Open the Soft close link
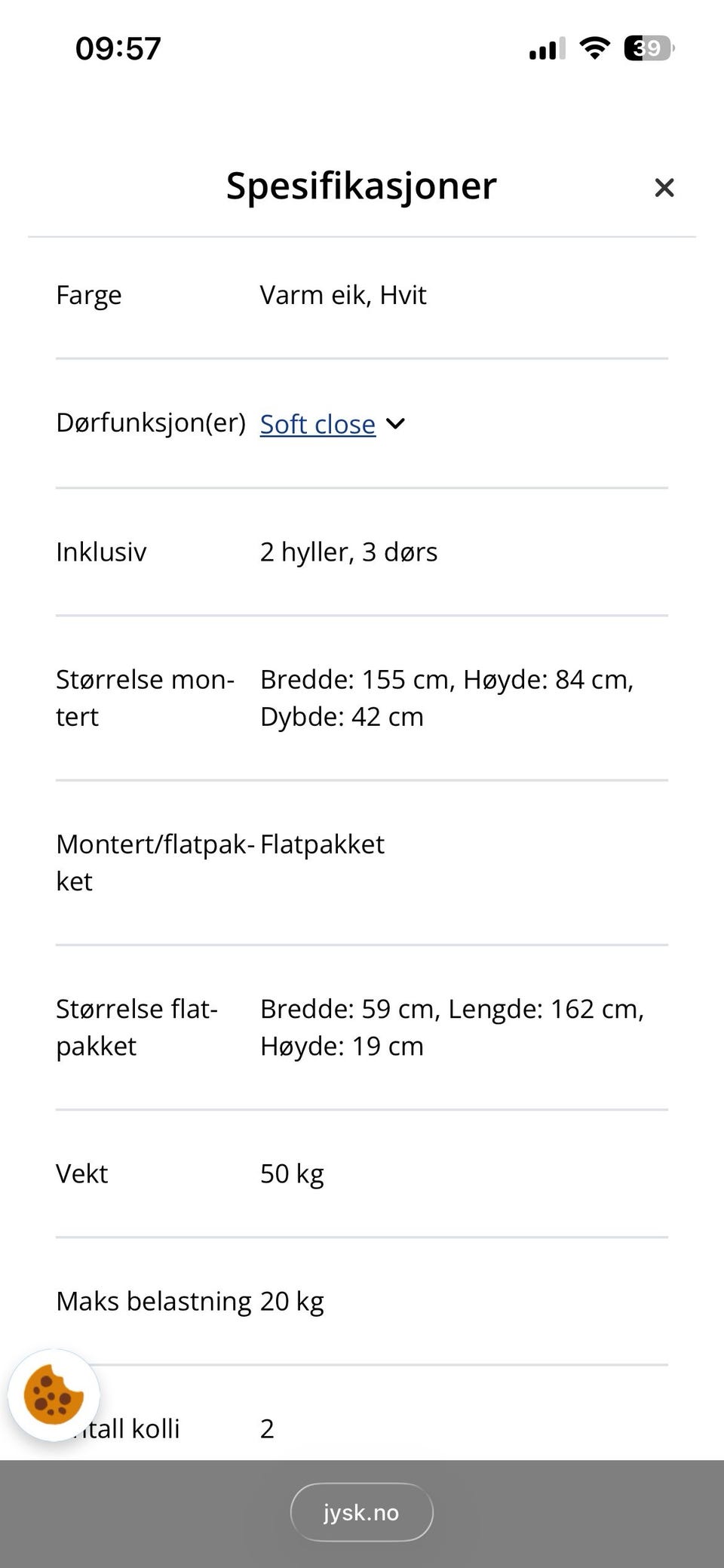724x1568 pixels. 317,424
